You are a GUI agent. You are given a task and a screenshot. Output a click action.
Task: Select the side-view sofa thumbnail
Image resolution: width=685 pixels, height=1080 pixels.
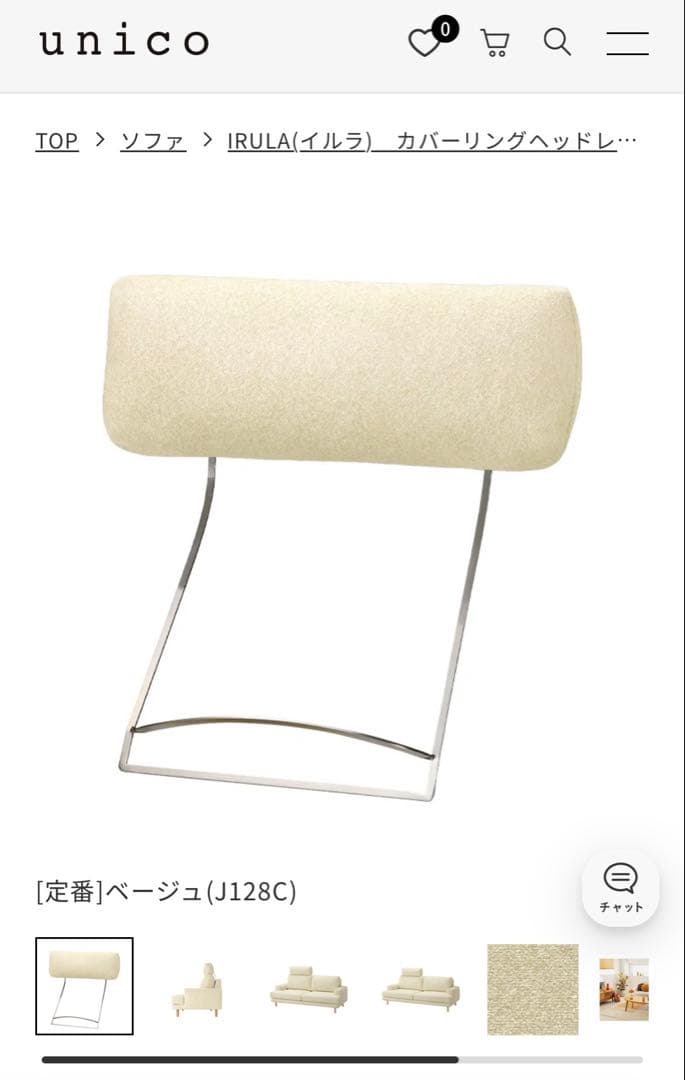coord(196,988)
